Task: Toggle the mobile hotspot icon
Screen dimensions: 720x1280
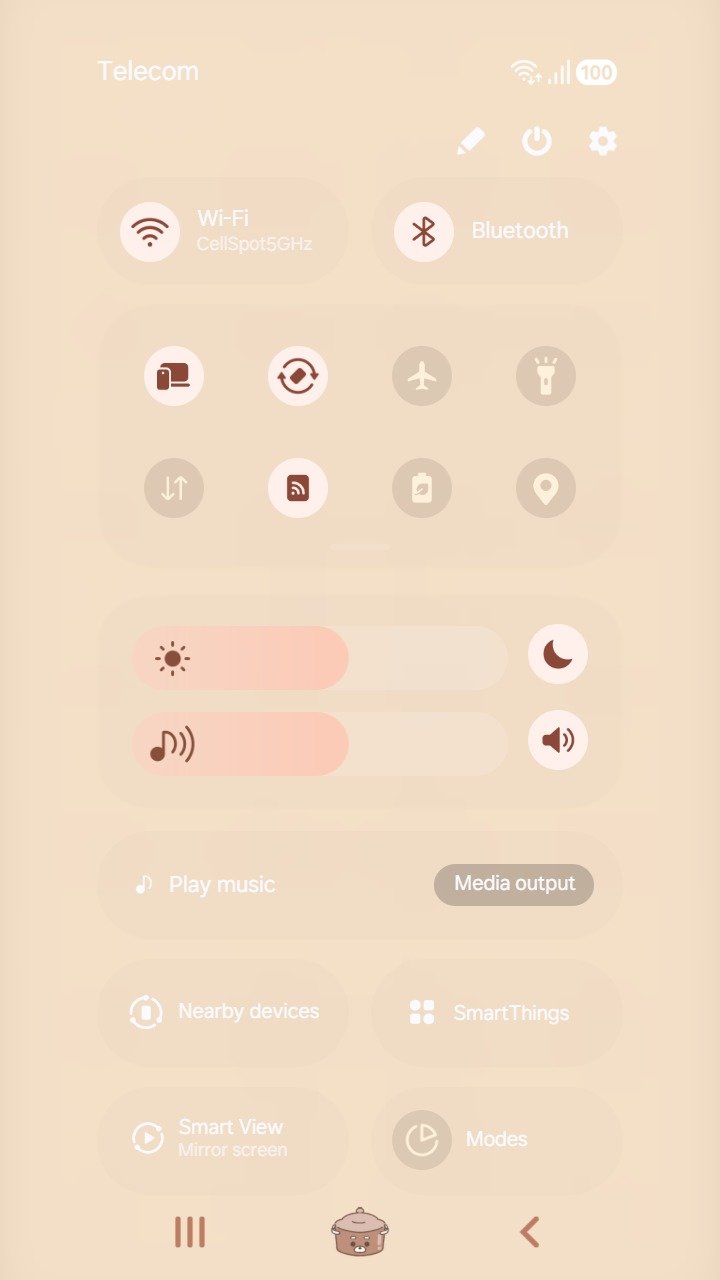Action: [298, 488]
